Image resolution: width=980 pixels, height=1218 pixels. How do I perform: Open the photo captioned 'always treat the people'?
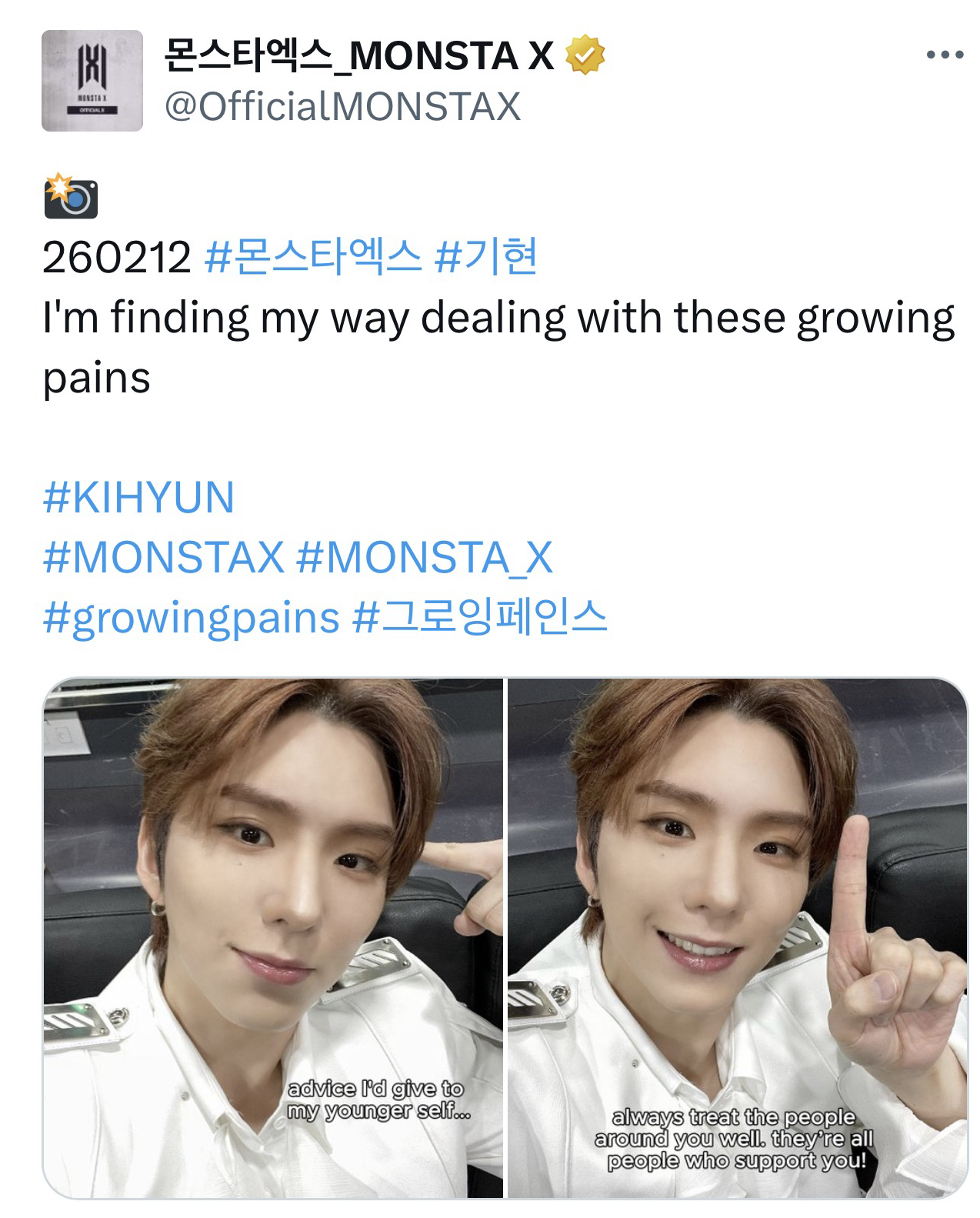[x=737, y=937]
